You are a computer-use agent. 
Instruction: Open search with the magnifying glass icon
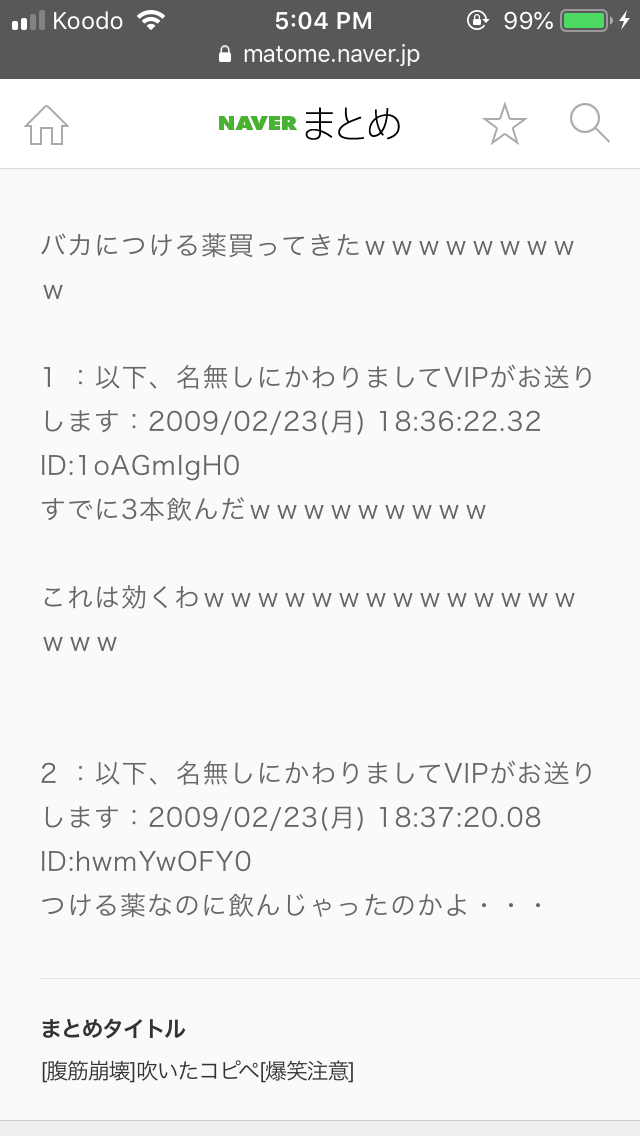click(x=589, y=123)
